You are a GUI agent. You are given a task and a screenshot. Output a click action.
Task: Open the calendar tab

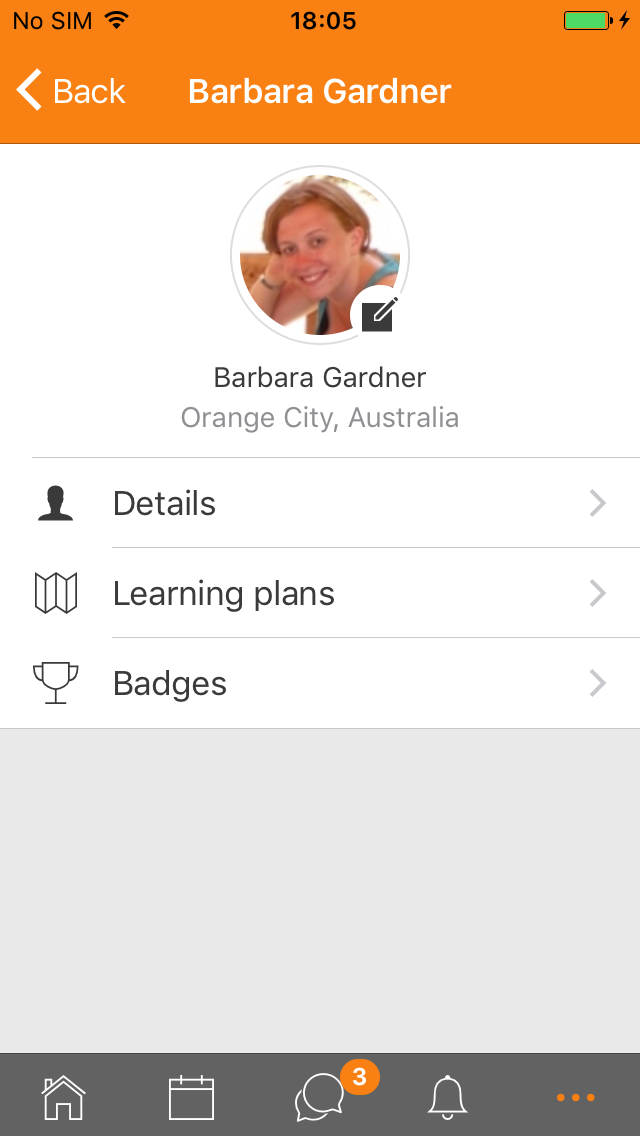(x=191, y=1097)
